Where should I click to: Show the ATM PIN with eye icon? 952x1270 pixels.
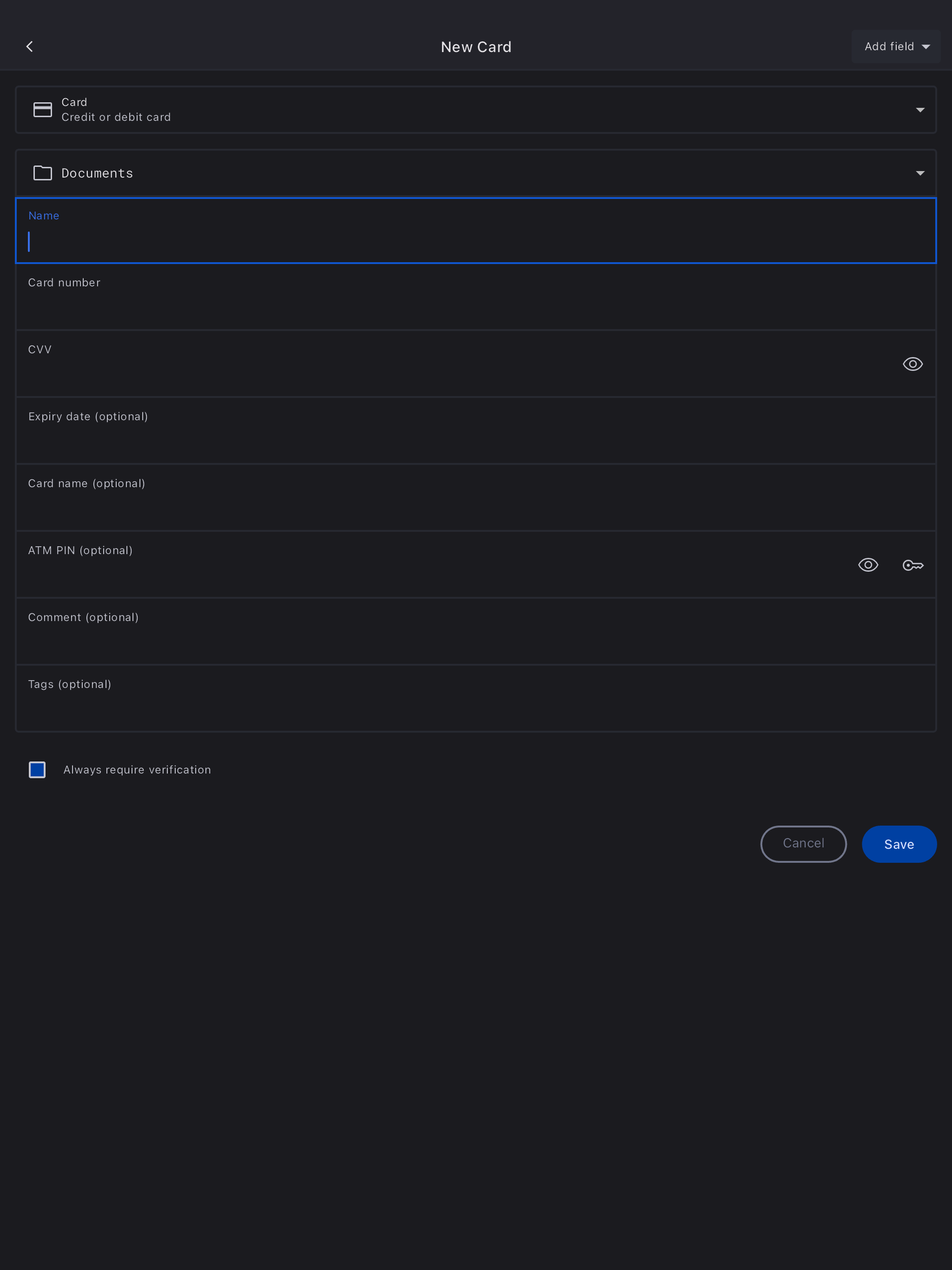pyautogui.click(x=867, y=565)
